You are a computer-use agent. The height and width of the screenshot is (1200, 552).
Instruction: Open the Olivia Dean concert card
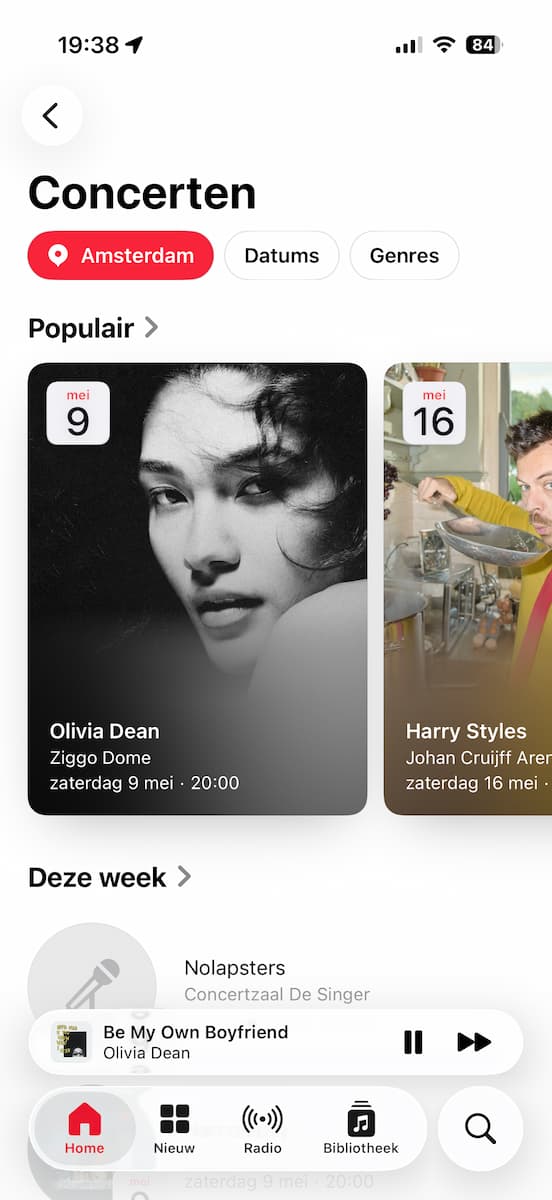click(x=198, y=589)
